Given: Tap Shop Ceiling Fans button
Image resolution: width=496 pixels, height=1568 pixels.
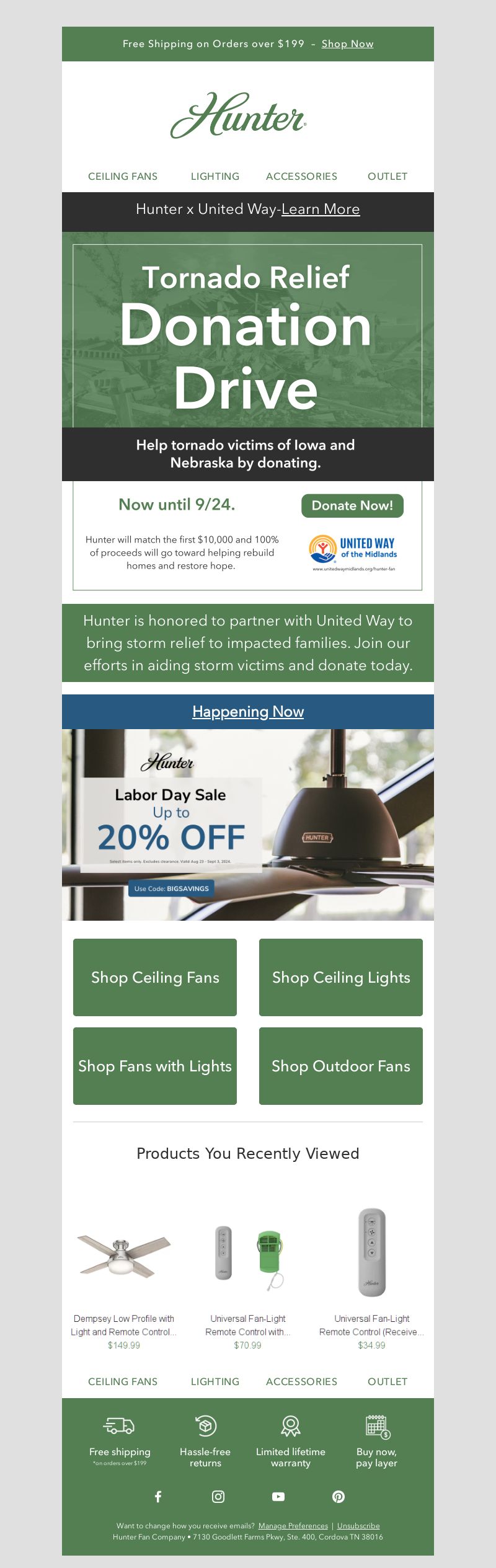Looking at the screenshot, I should 155,978.
